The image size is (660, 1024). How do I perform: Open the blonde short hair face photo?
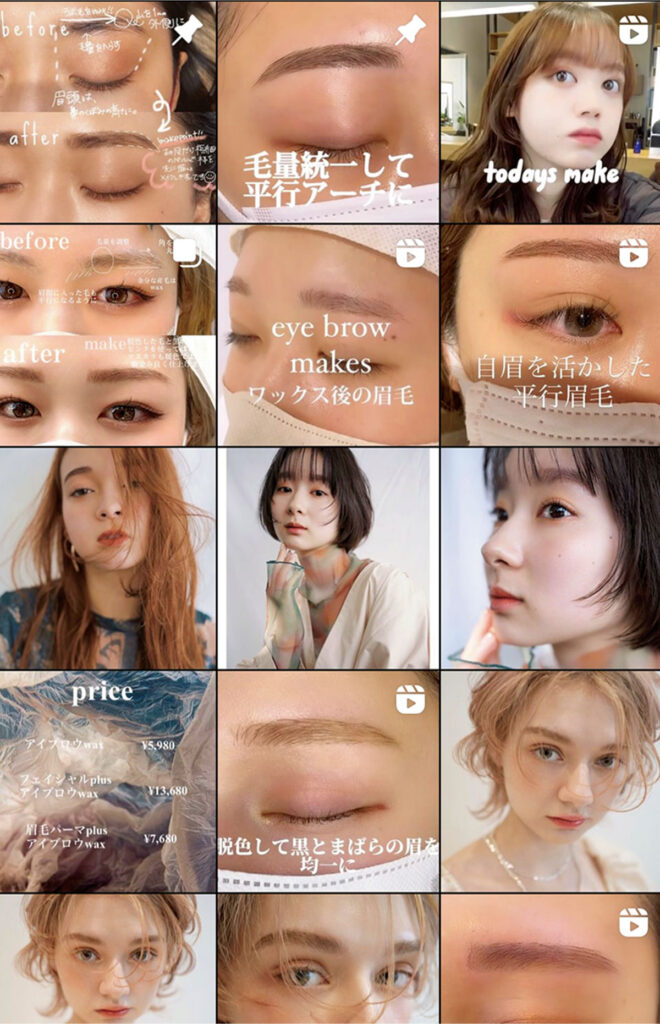(x=107, y=960)
